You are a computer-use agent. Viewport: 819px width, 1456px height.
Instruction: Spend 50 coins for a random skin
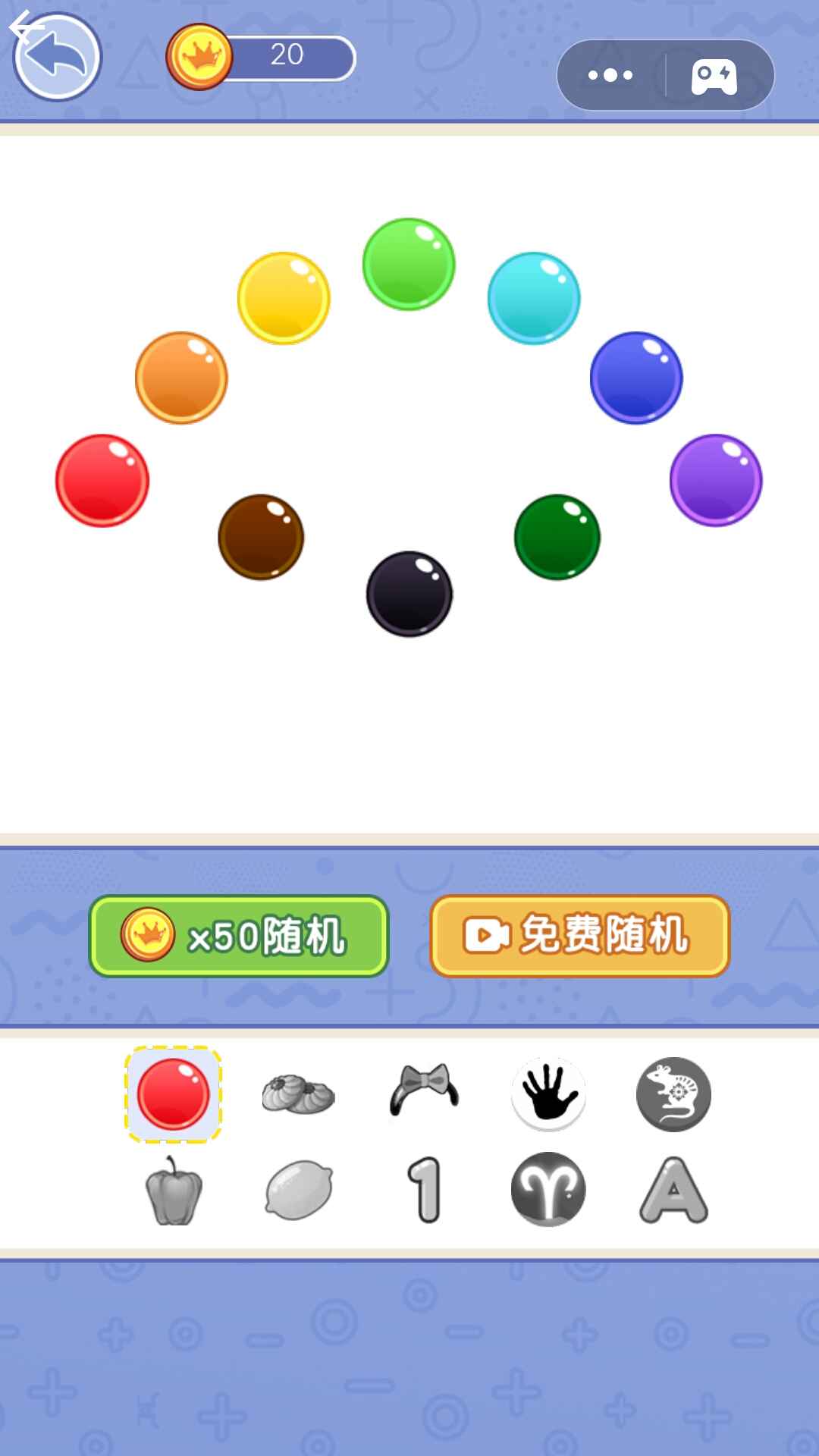pos(239,936)
